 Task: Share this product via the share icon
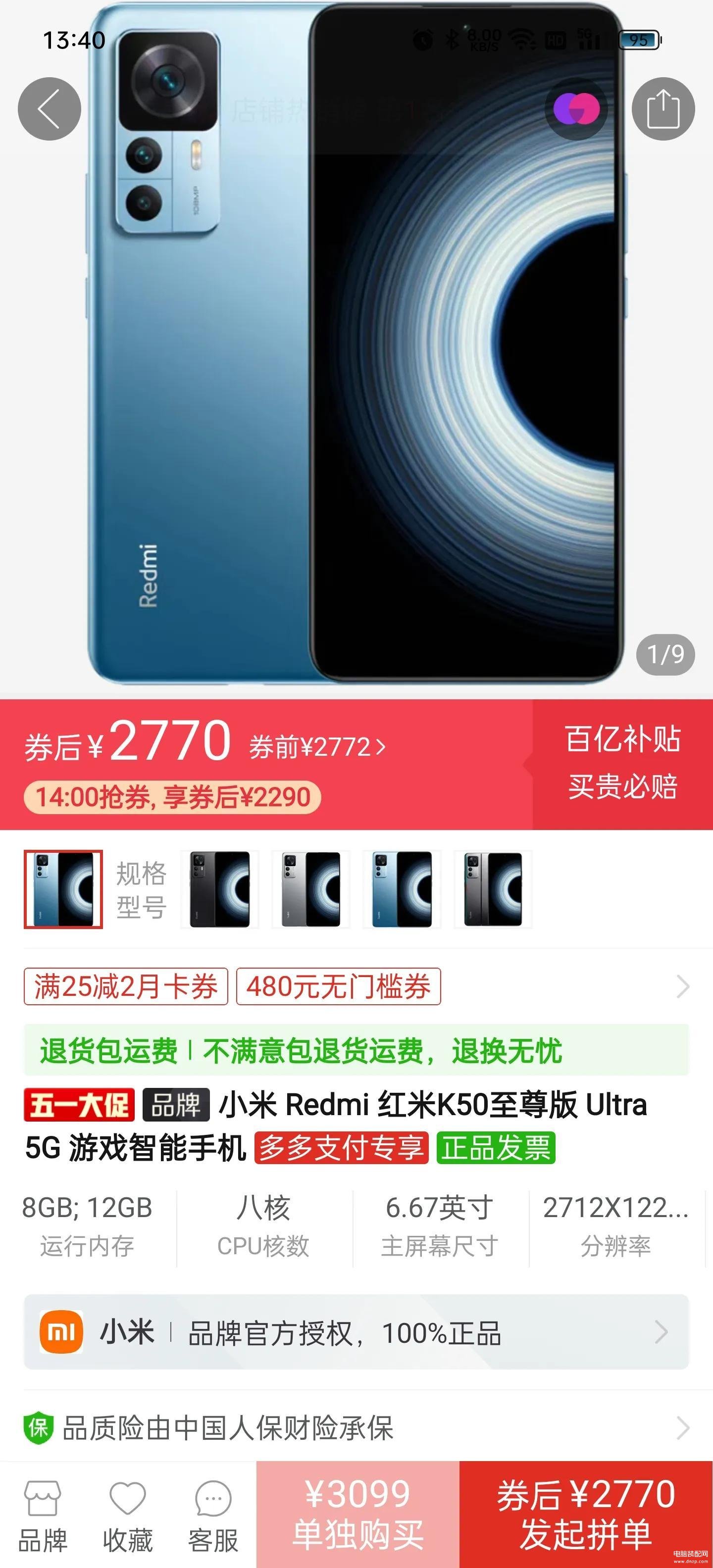(663, 109)
